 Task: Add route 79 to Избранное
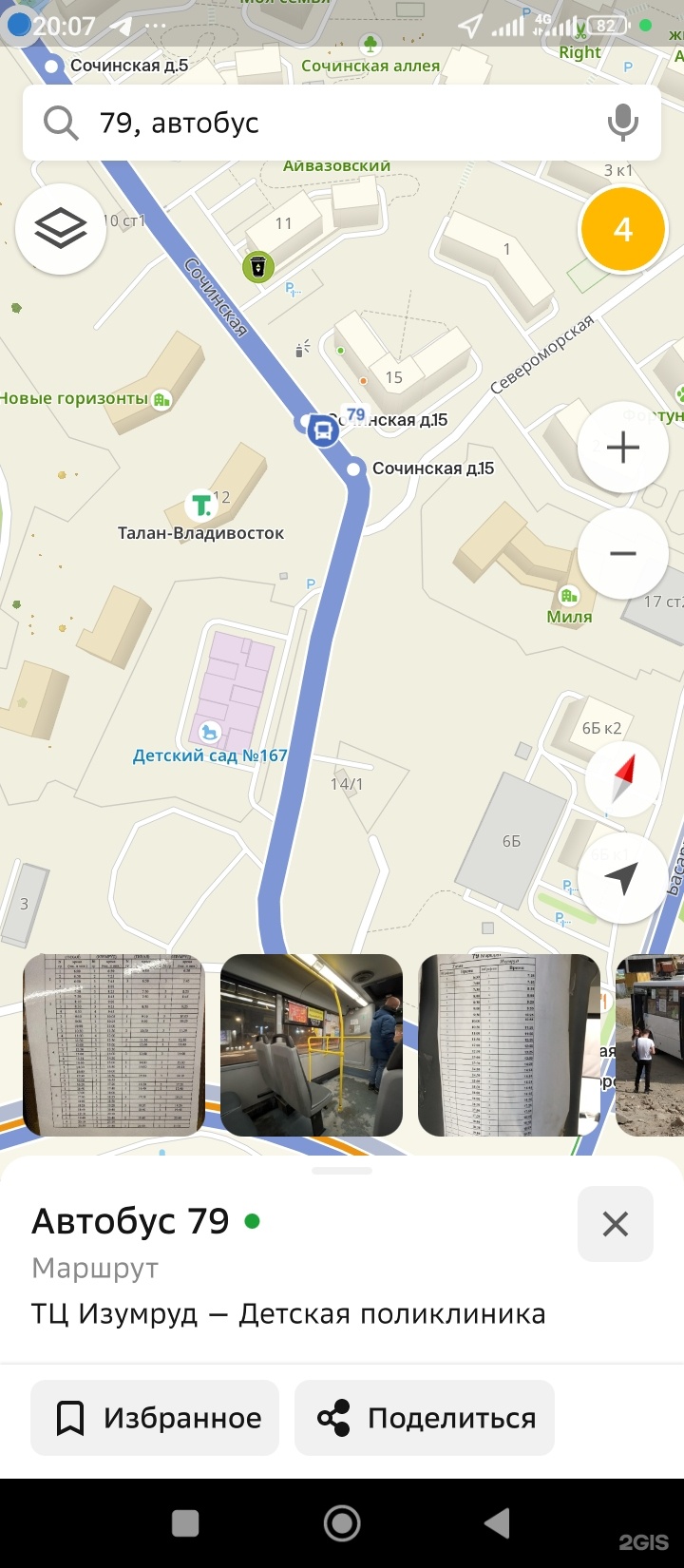pos(155,1418)
